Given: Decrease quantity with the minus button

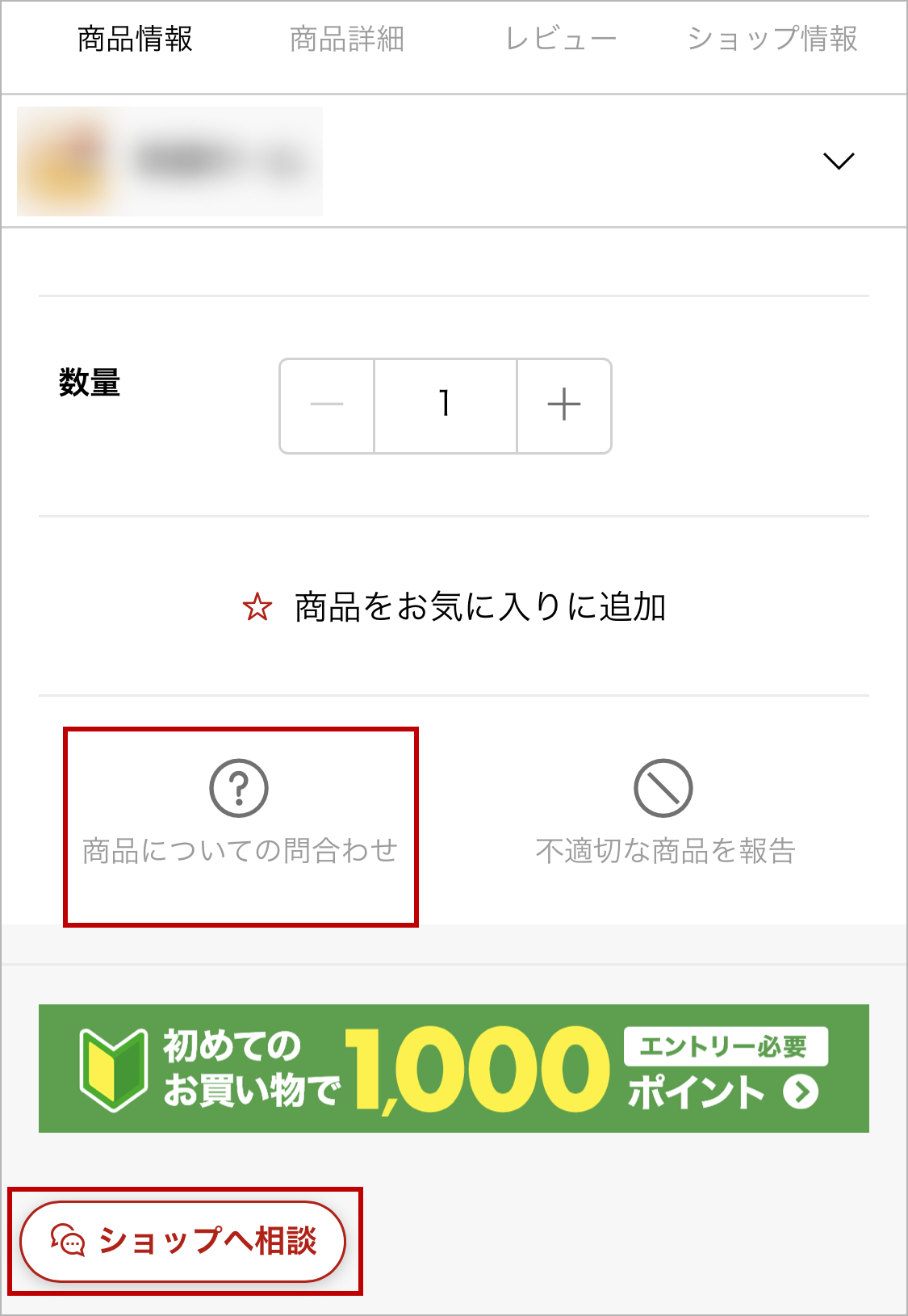Looking at the screenshot, I should point(327,405).
